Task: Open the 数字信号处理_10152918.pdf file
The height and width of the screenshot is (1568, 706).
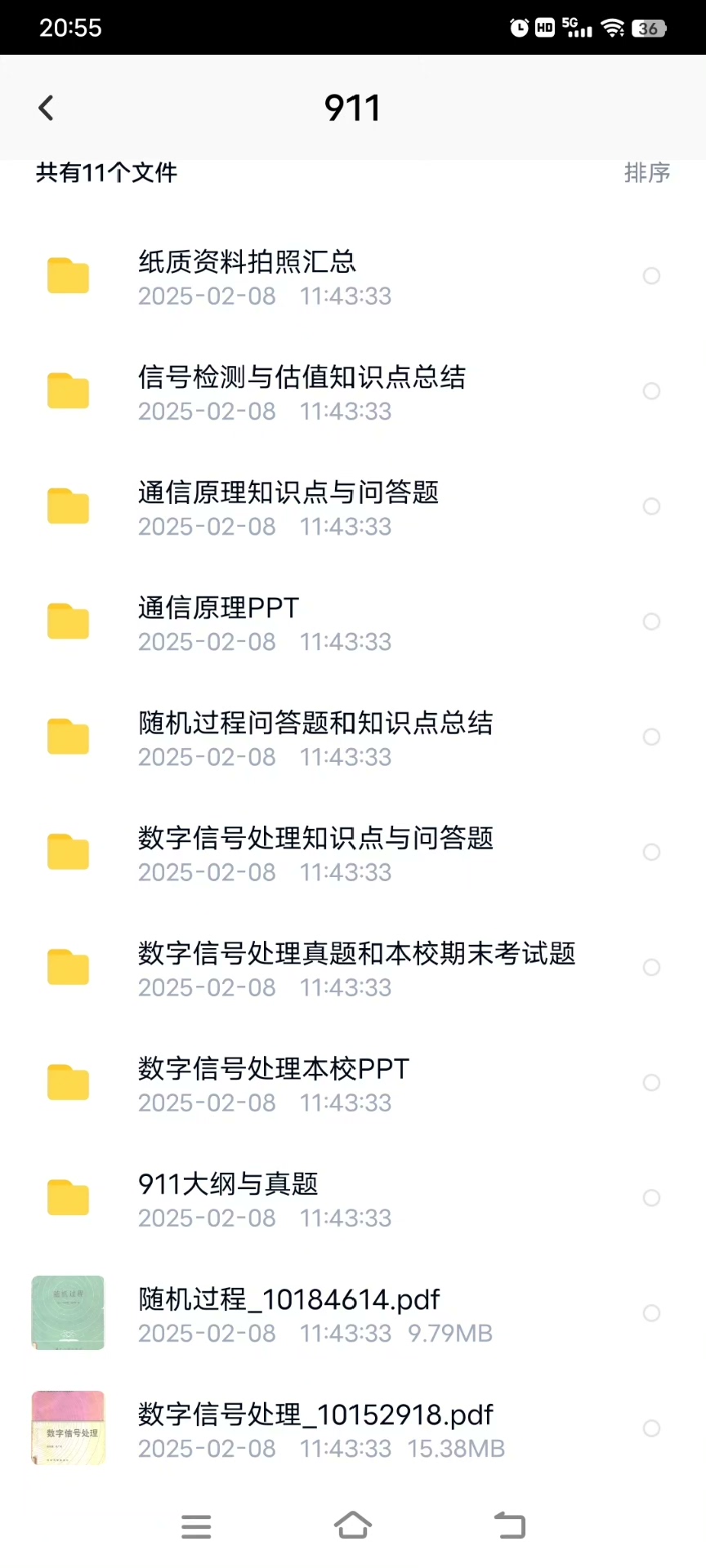Action: point(315,1428)
